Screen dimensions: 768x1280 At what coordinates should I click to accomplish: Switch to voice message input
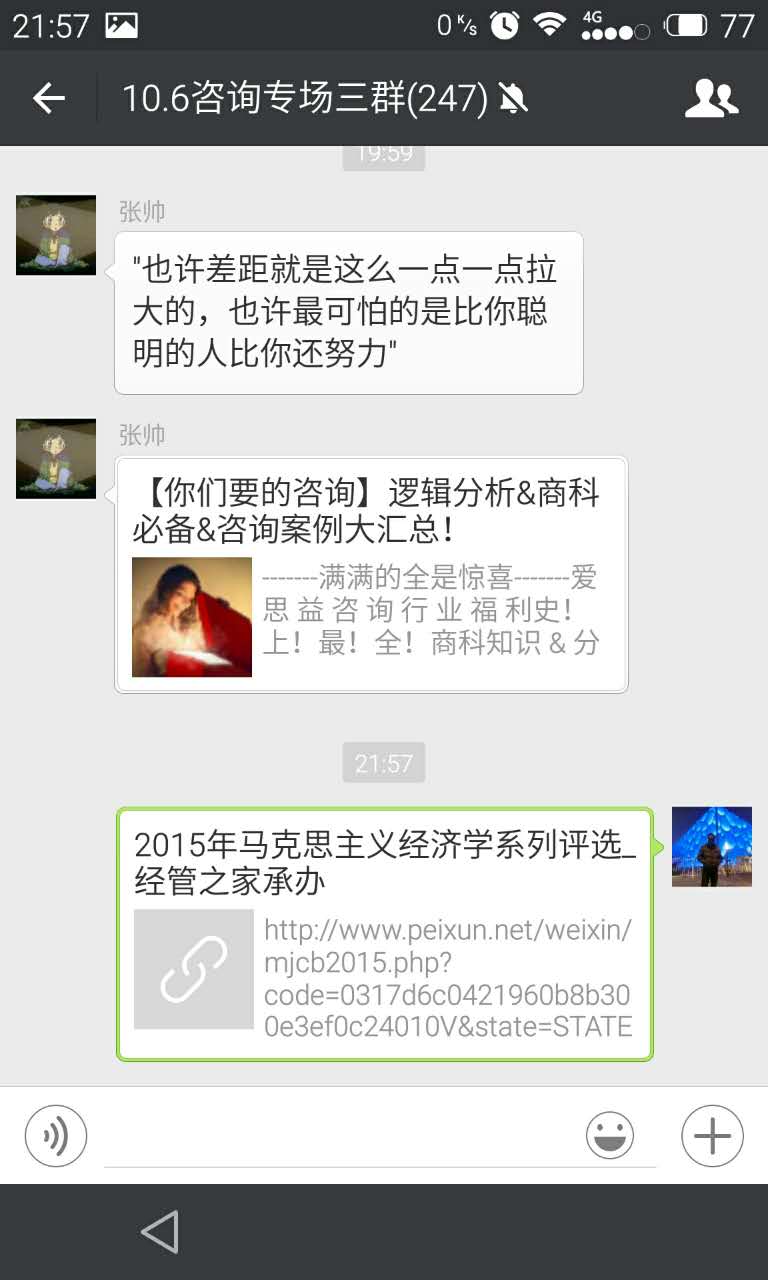click(x=56, y=1136)
